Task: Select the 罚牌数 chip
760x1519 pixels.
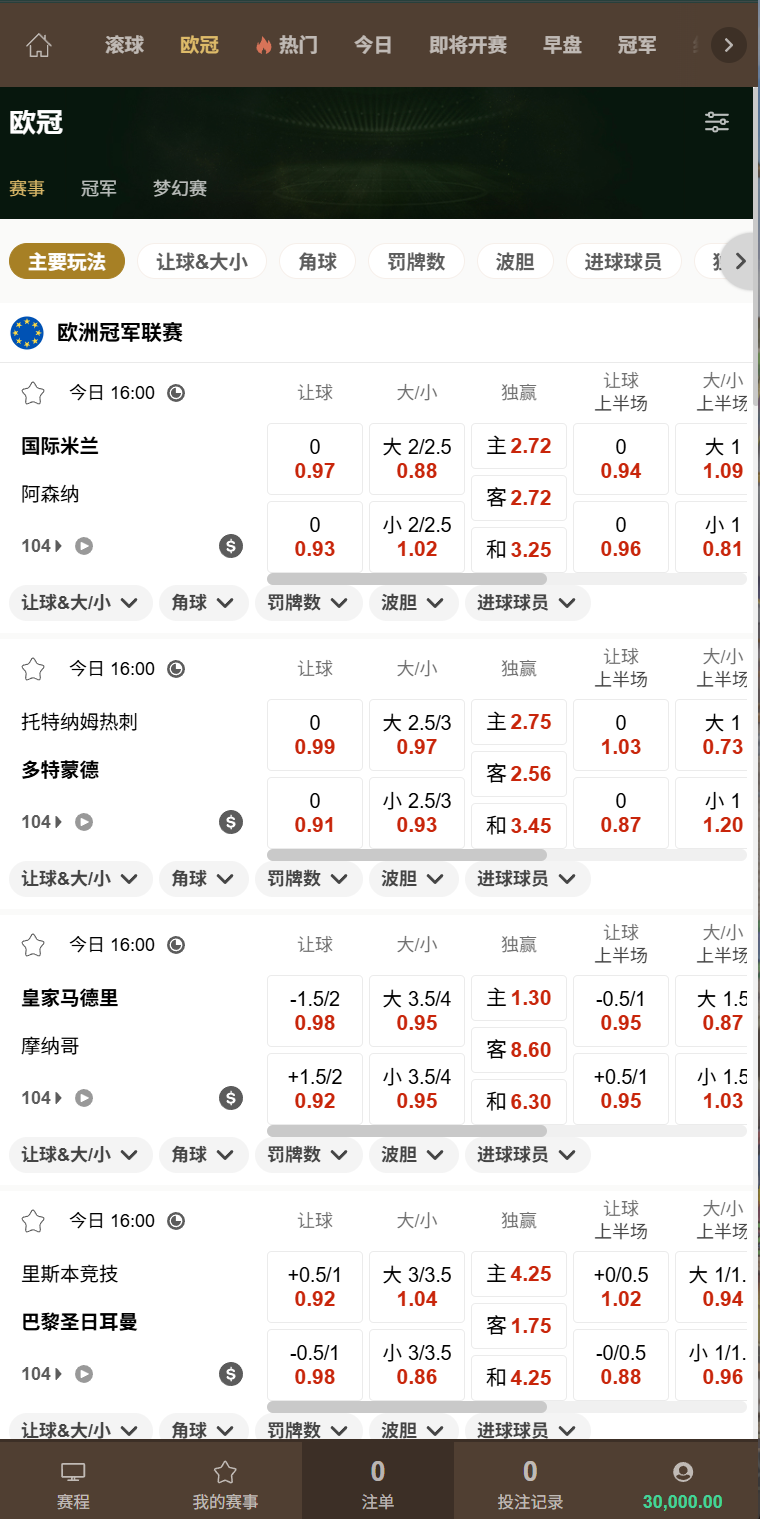Action: [x=415, y=262]
